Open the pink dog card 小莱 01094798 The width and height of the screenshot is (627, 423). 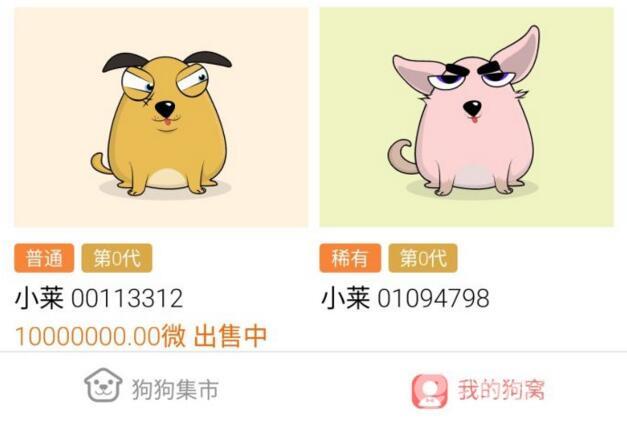466,117
